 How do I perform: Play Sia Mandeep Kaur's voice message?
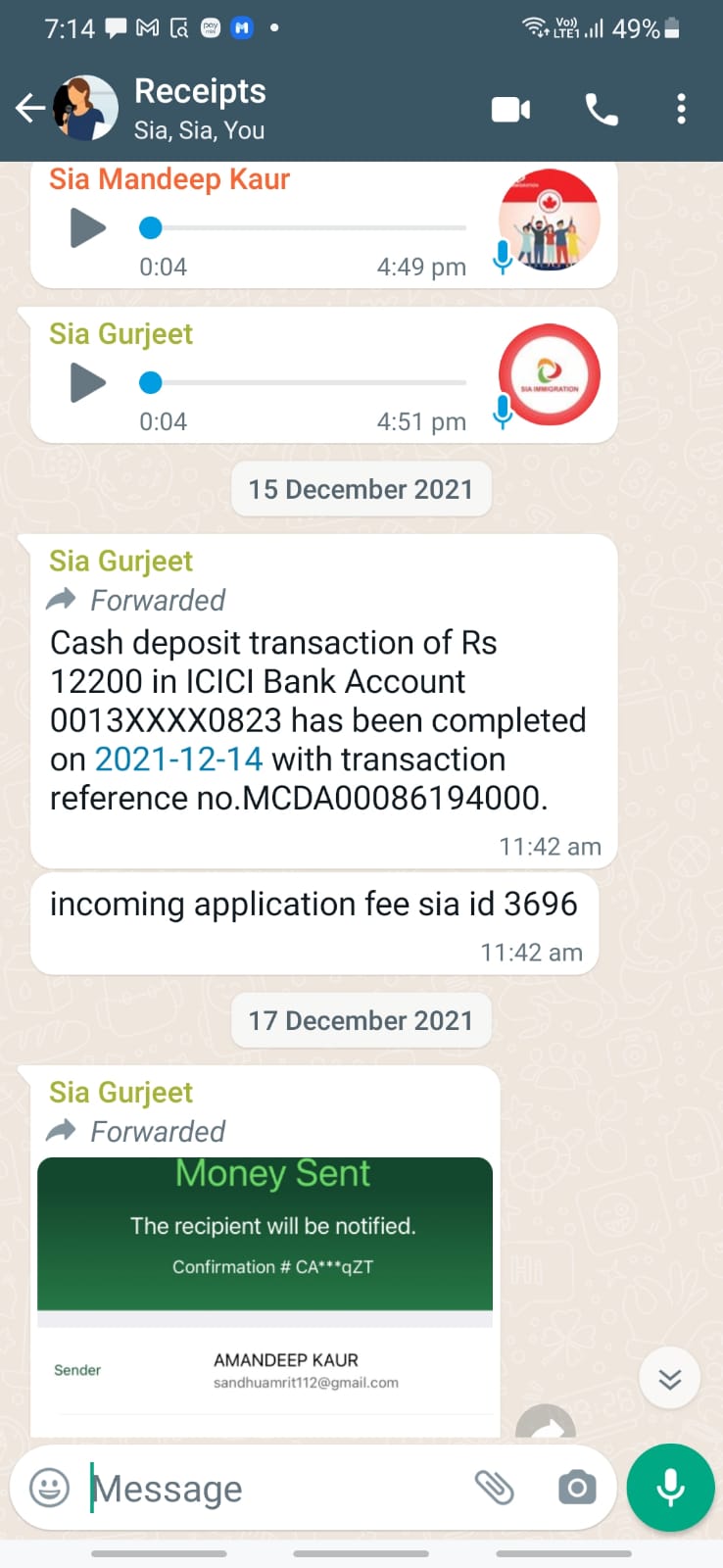[88, 228]
